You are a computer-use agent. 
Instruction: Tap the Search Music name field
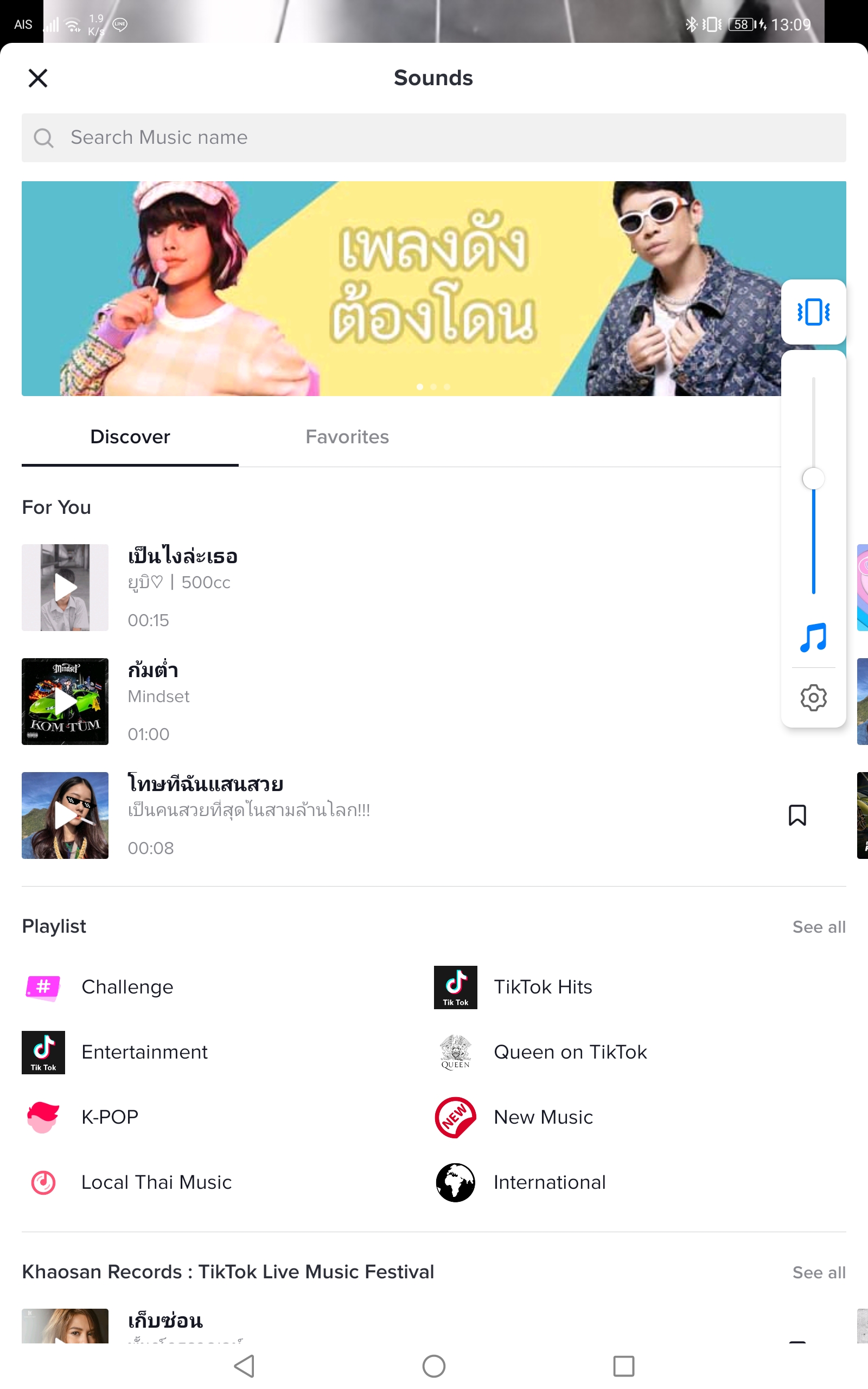tap(433, 138)
